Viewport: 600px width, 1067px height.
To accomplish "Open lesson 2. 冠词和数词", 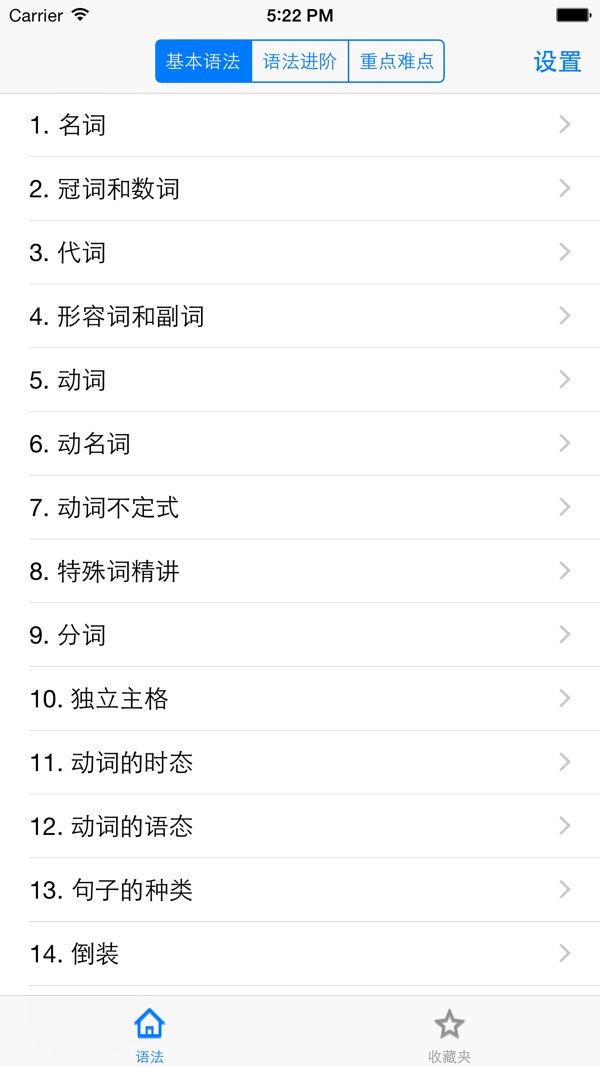I will click(300, 189).
